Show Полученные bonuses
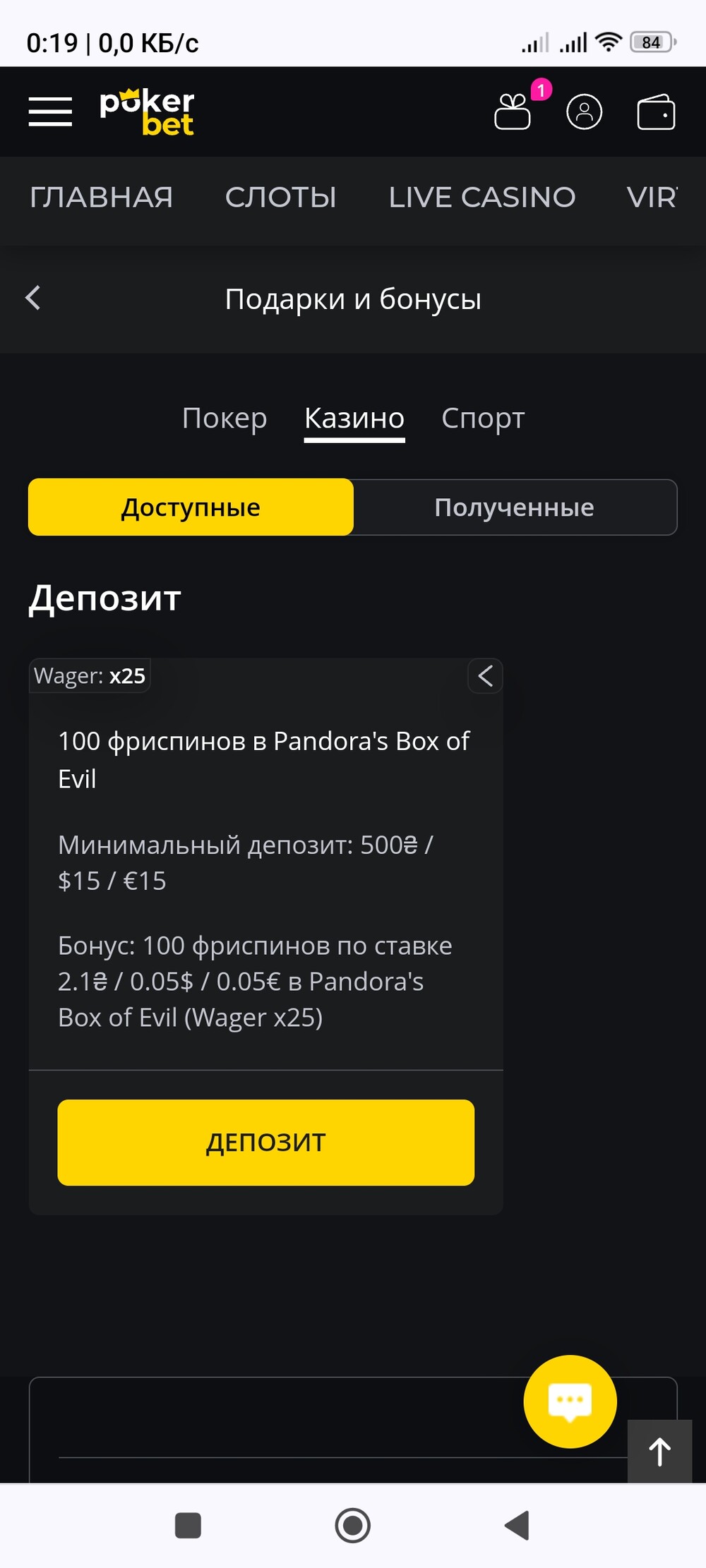The height and width of the screenshot is (1568, 706). [515, 507]
